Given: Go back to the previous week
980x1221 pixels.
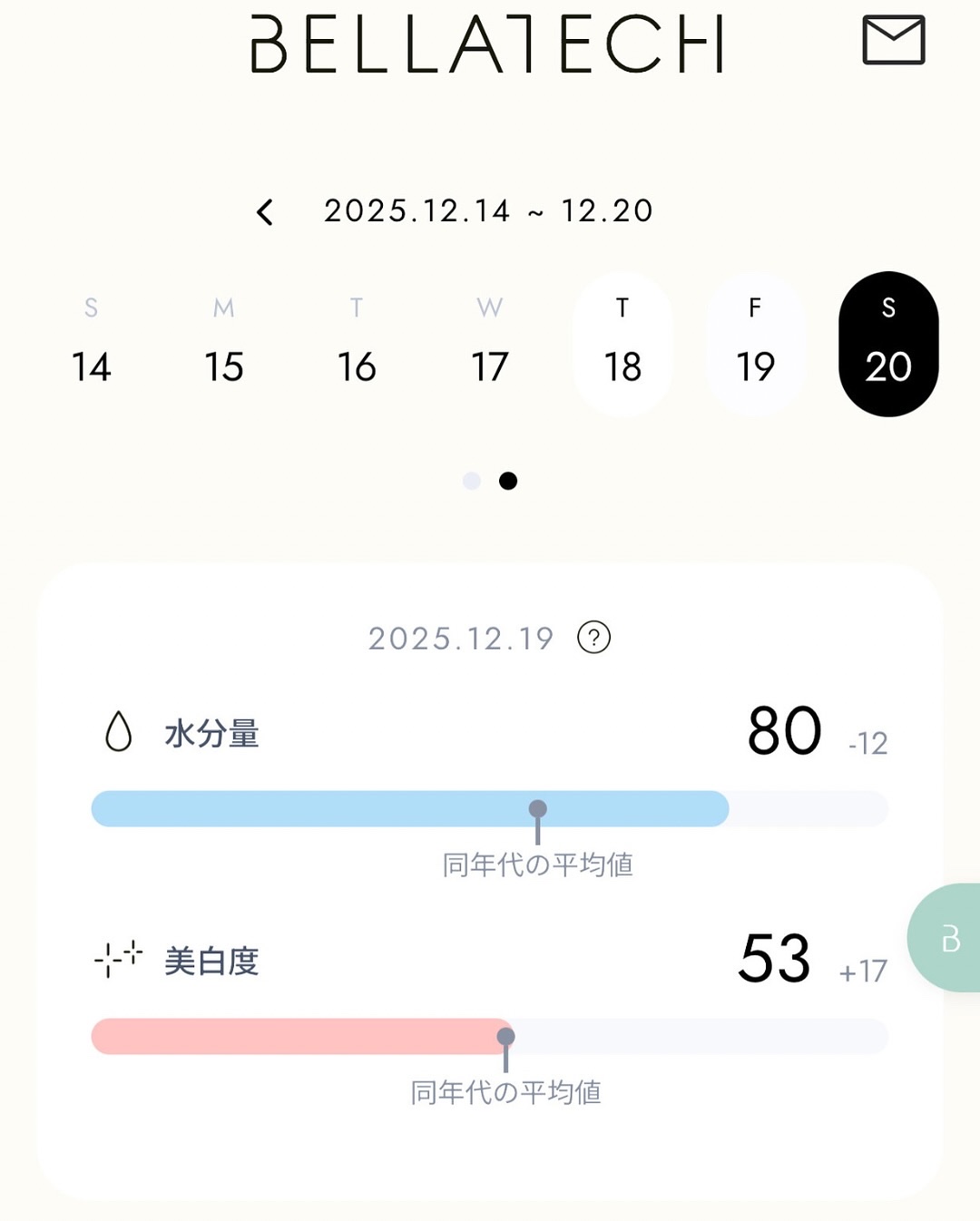Looking at the screenshot, I should [x=265, y=212].
